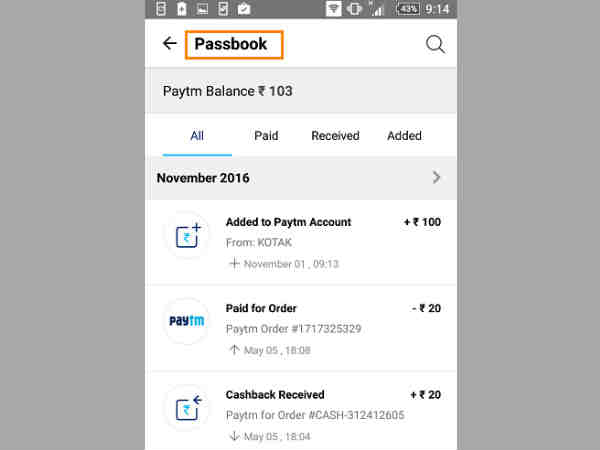
Task: Switch to the Received tab
Action: (335, 136)
